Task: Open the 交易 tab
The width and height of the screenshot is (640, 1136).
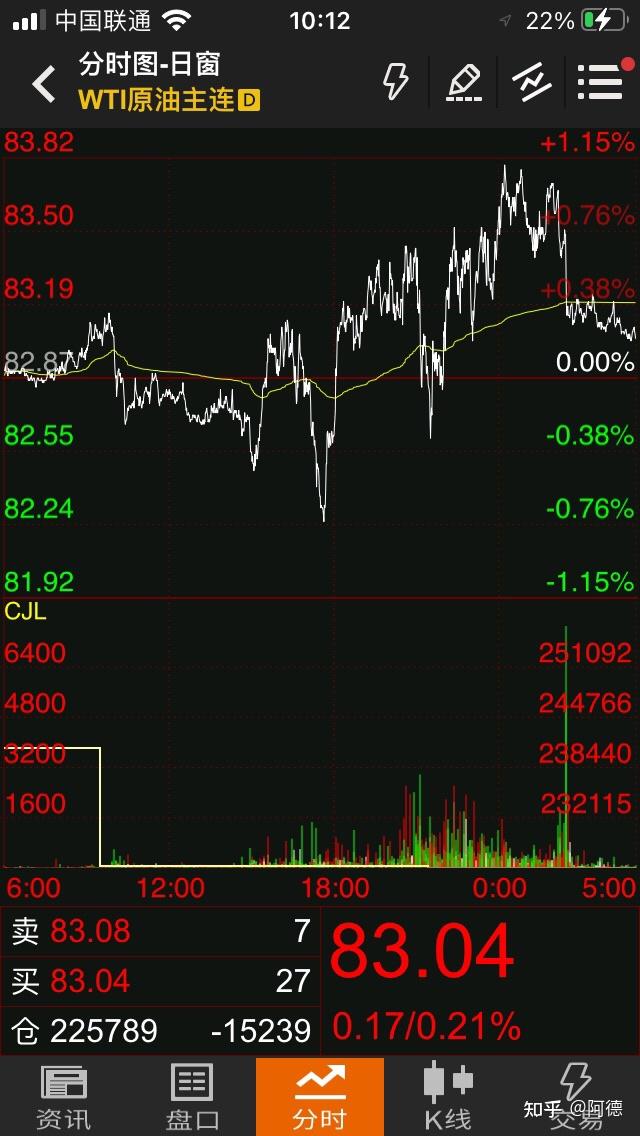Action: point(575,1096)
